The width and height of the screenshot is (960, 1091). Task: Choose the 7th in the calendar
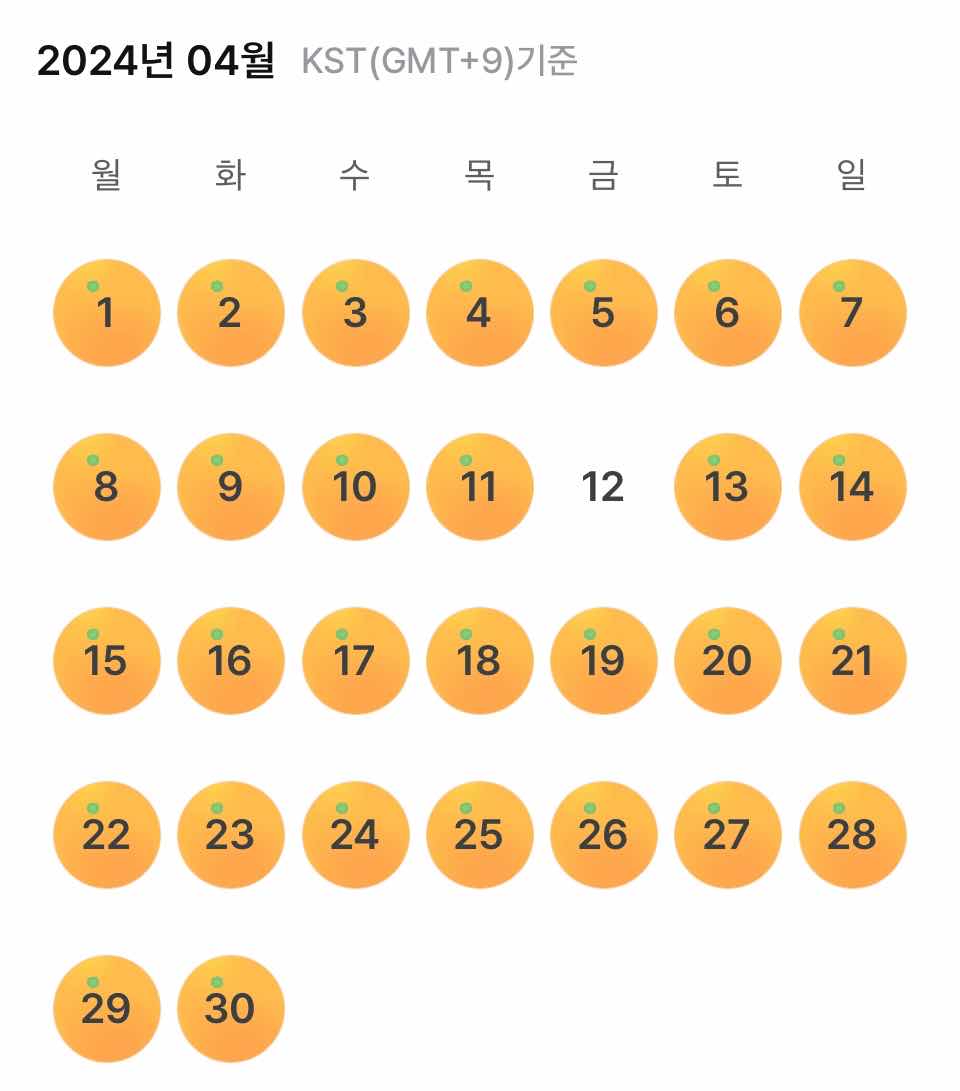pyautogui.click(x=852, y=313)
